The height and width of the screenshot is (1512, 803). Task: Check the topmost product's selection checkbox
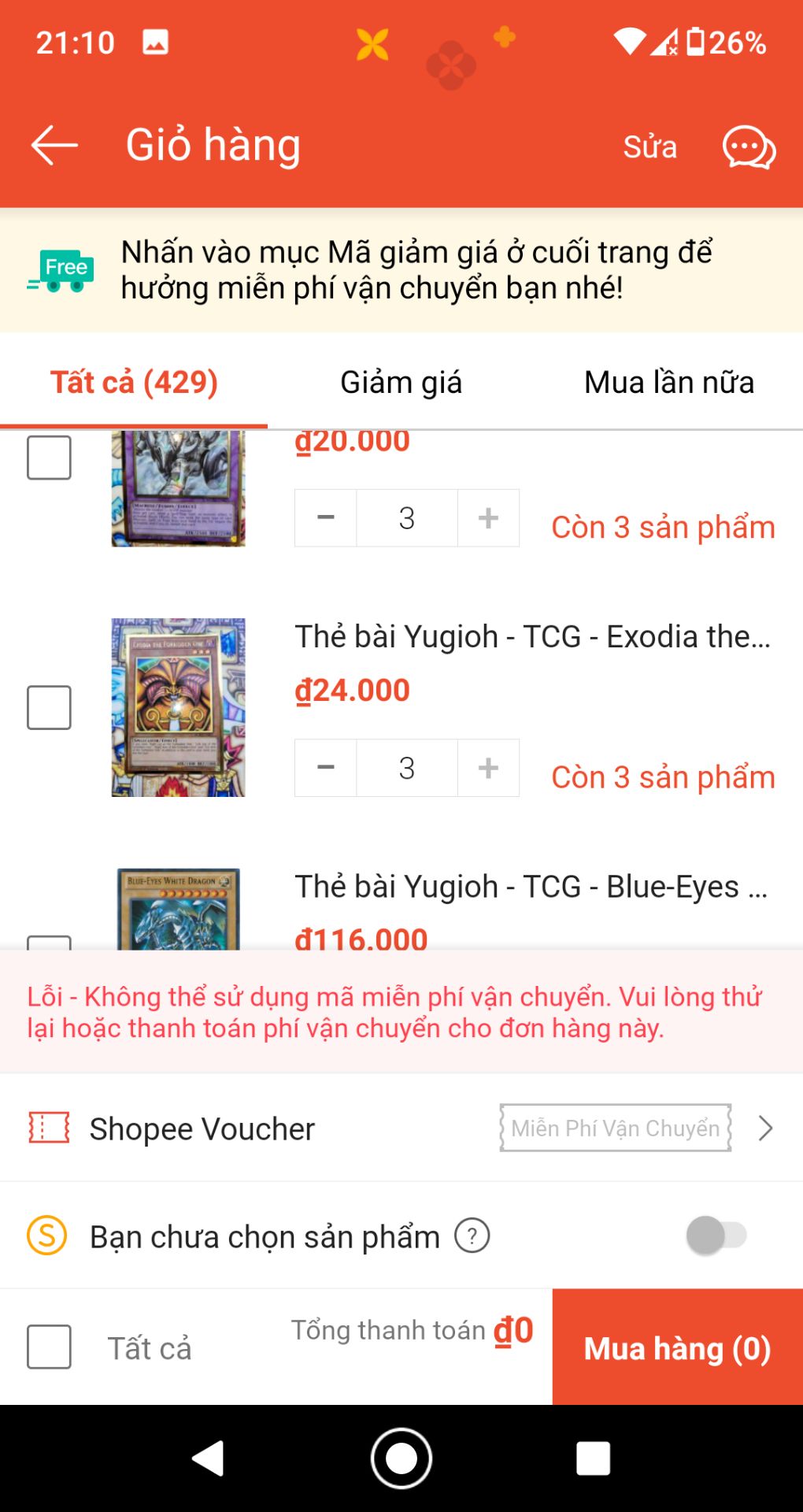point(49,457)
